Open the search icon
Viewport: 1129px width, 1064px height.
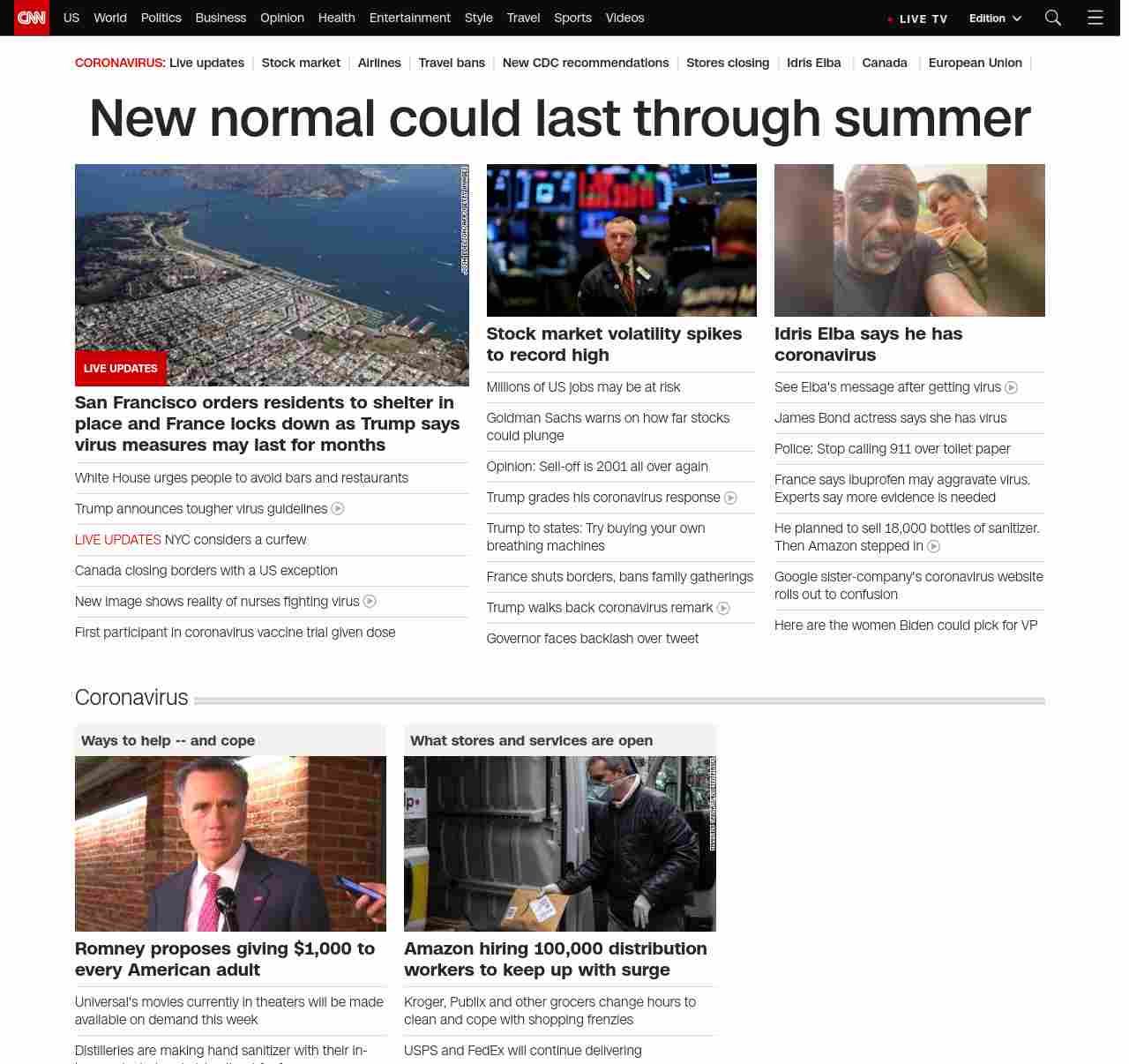pyautogui.click(x=1052, y=18)
